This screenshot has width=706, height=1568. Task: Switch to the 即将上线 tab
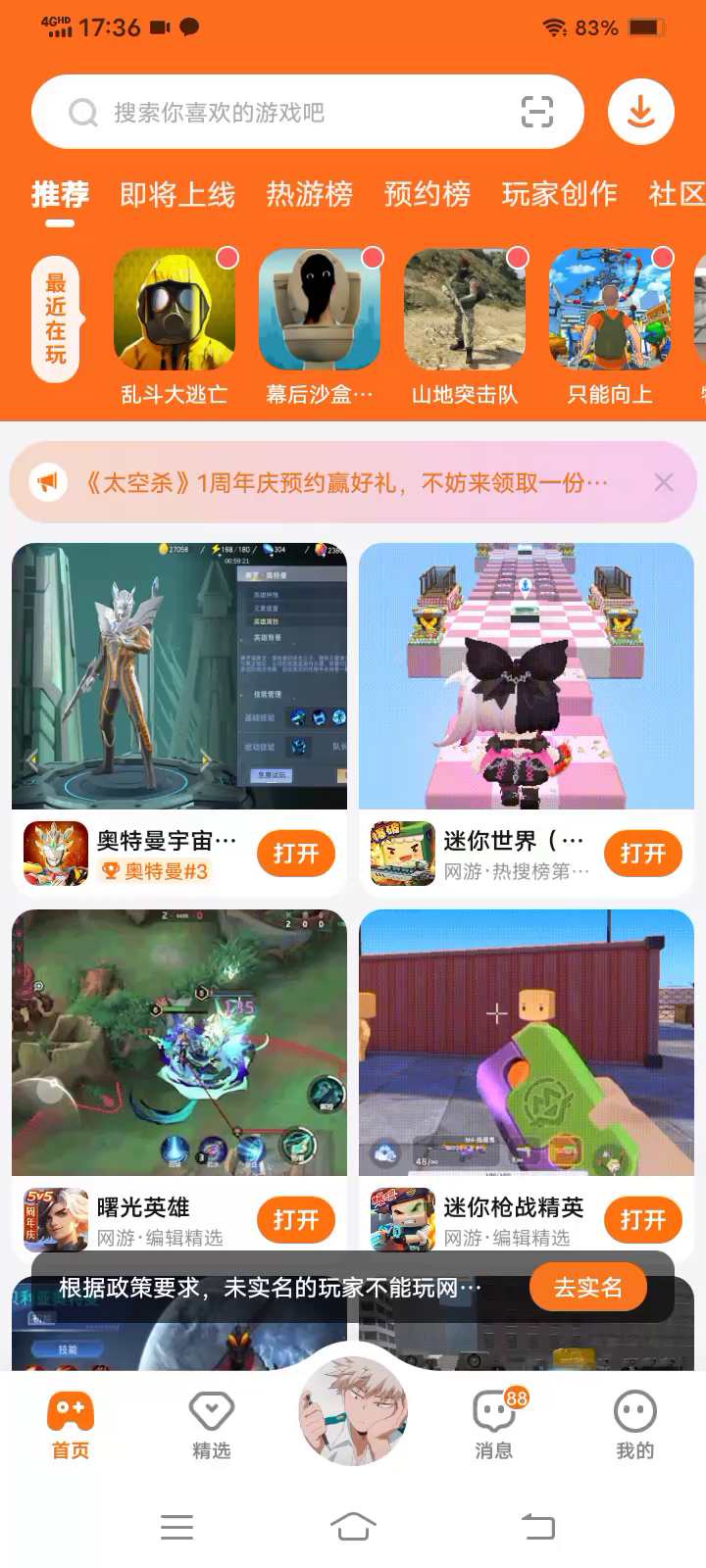177,194
